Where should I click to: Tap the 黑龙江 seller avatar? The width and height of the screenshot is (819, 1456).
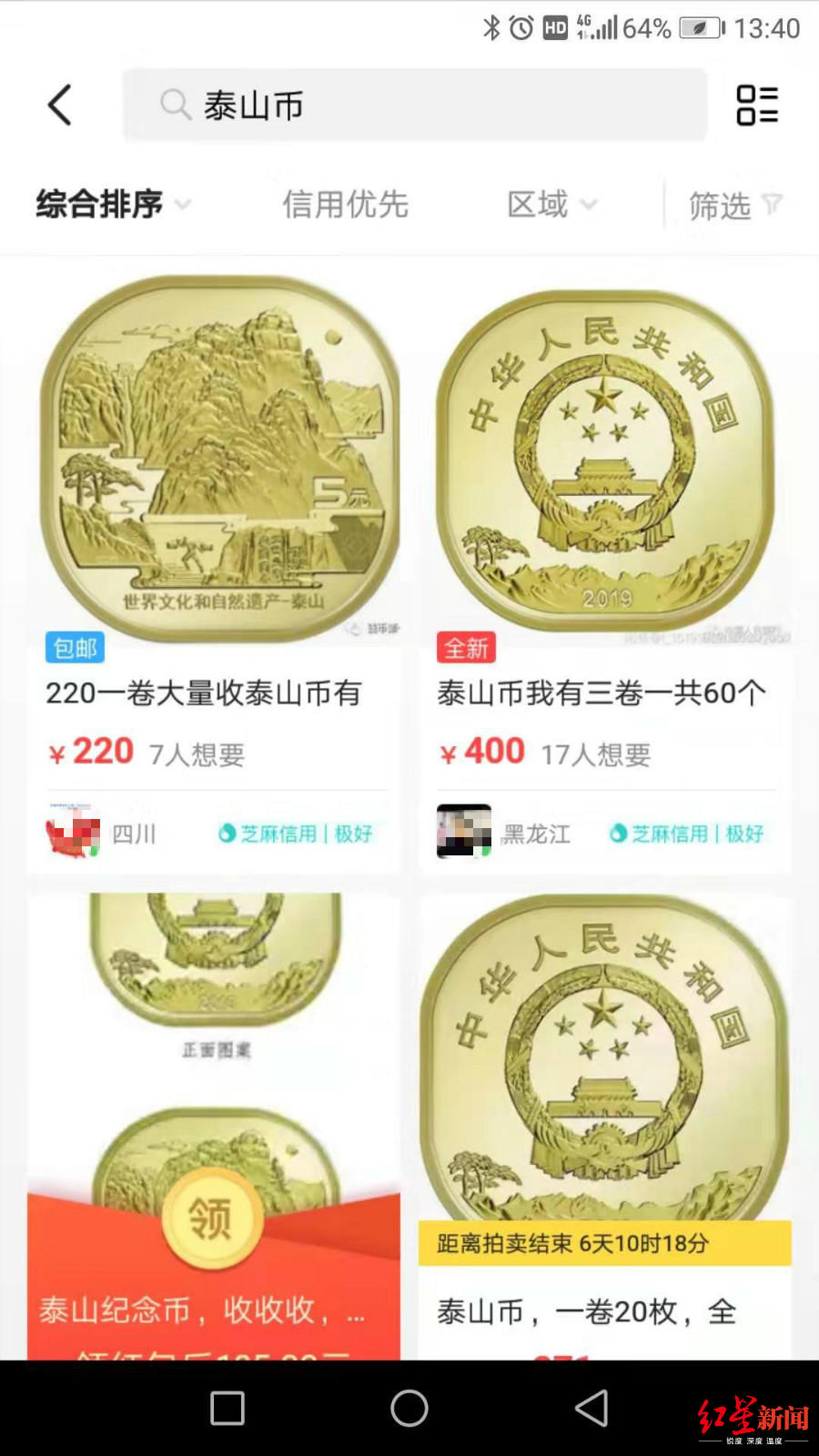(464, 831)
